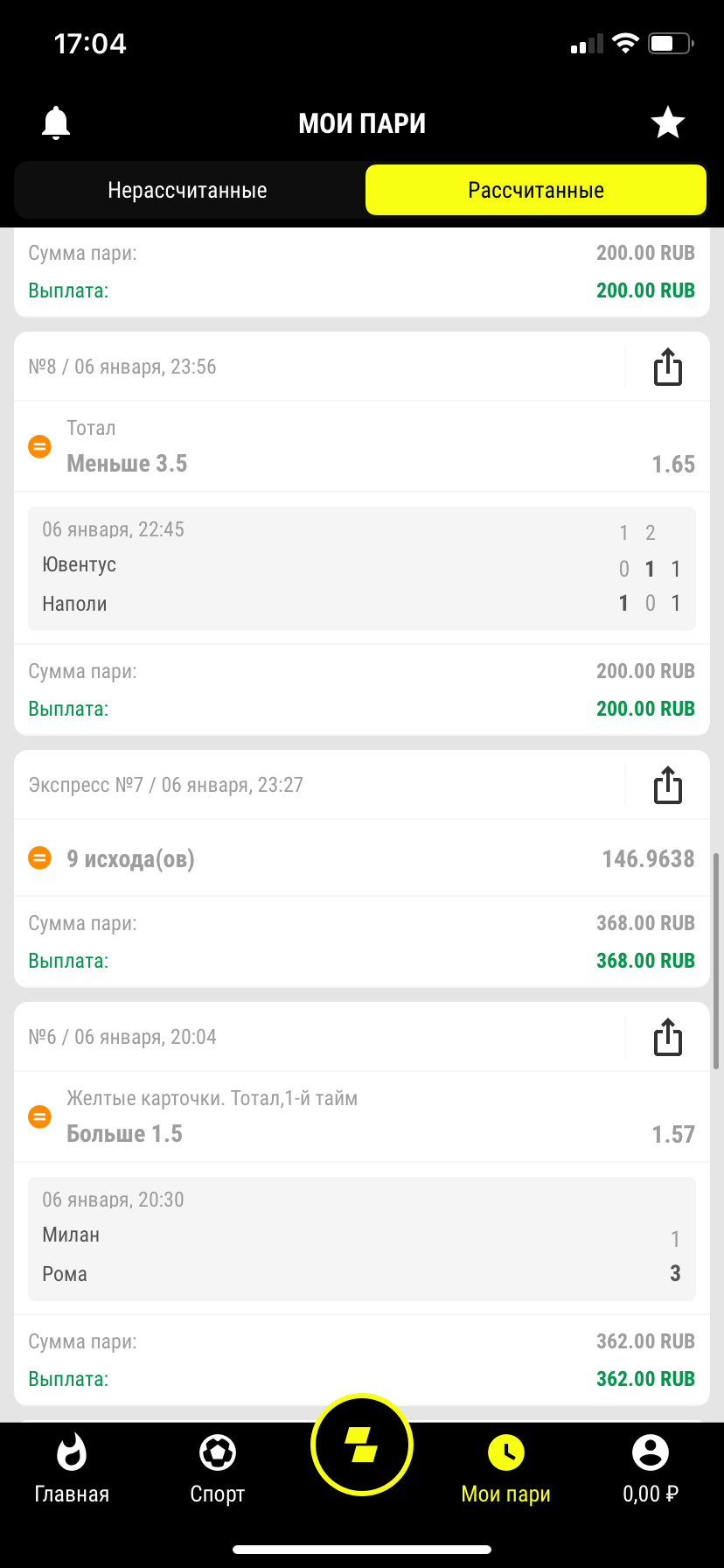This screenshot has width=724, height=1568.
Task: Switch to the Нерассчитанные tab
Action: [x=187, y=191]
